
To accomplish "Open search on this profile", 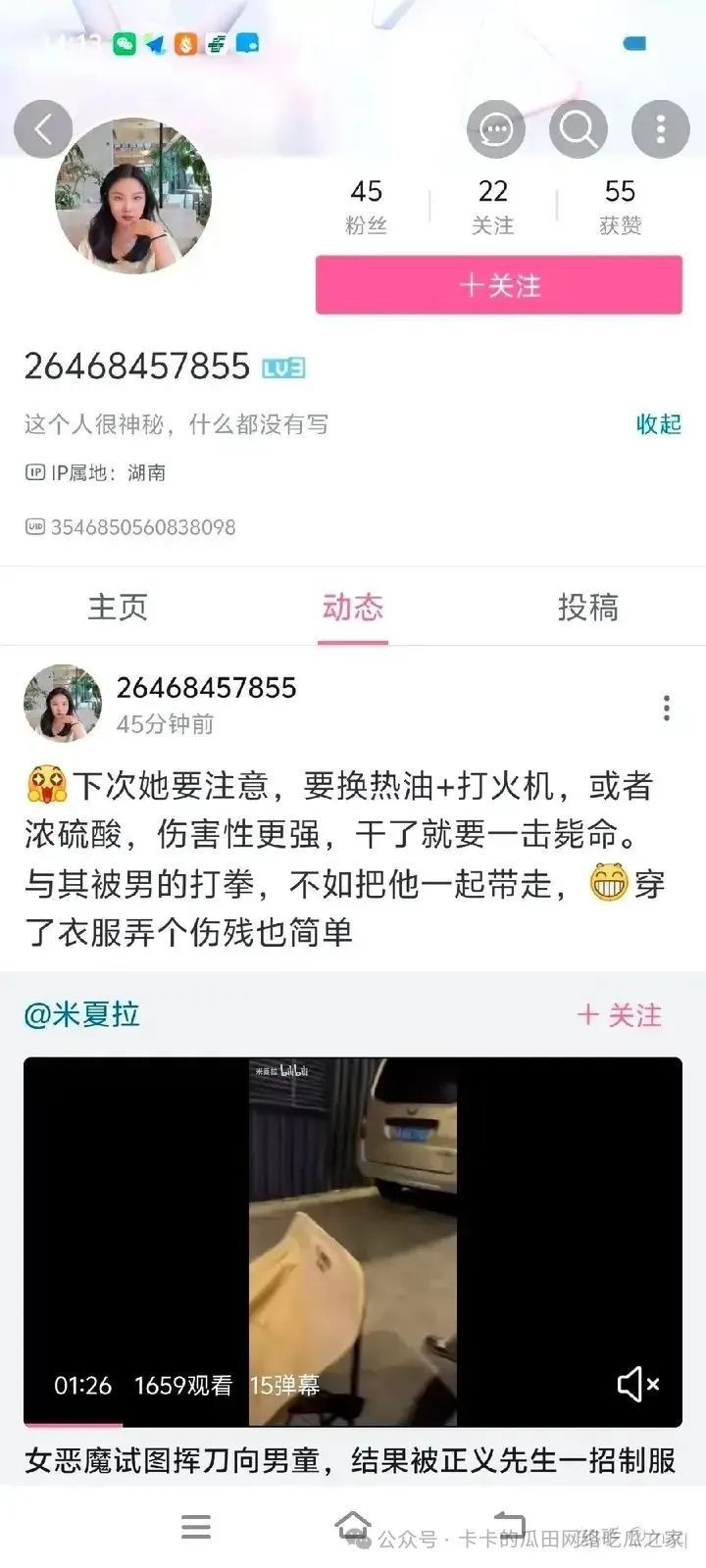I will [578, 128].
